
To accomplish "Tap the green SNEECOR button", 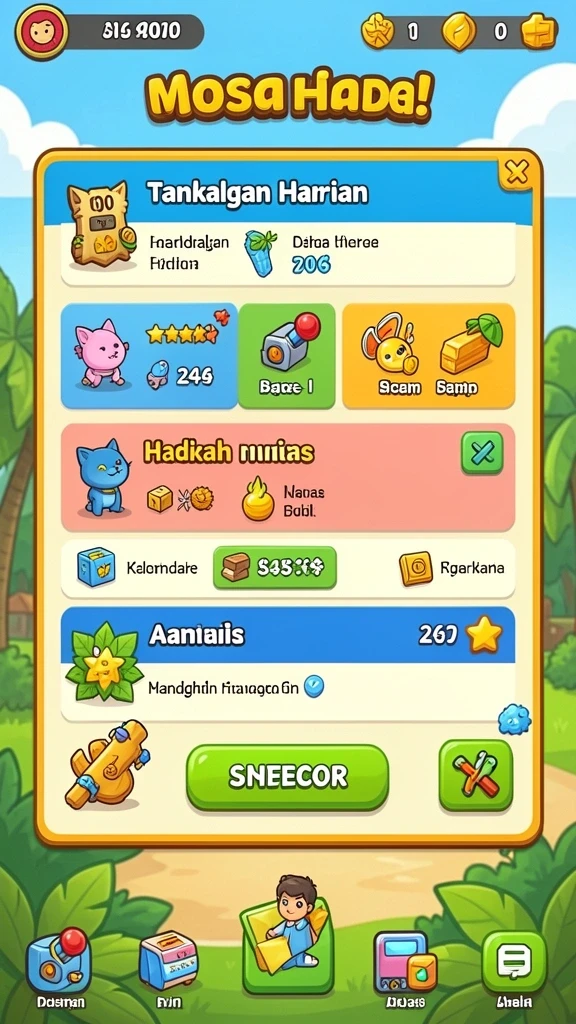I will pos(287,776).
